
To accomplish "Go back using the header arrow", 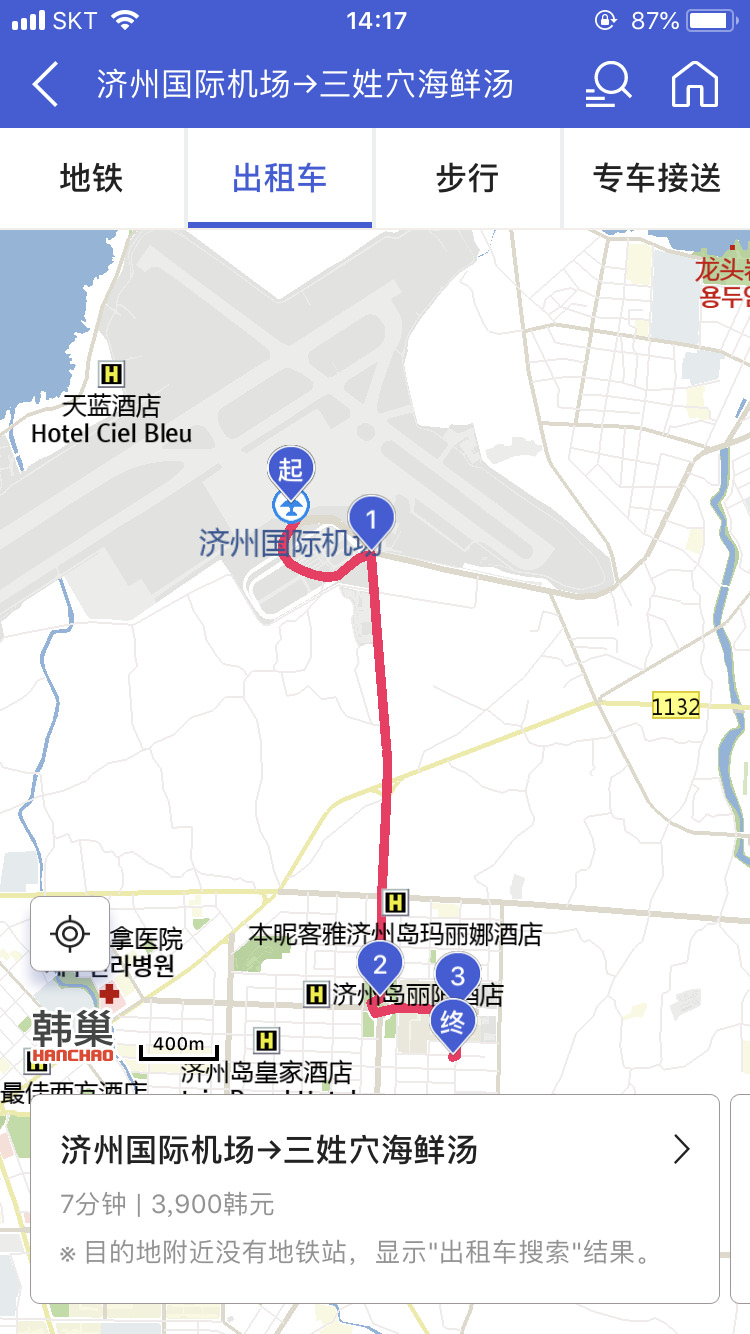I will pos(46,84).
